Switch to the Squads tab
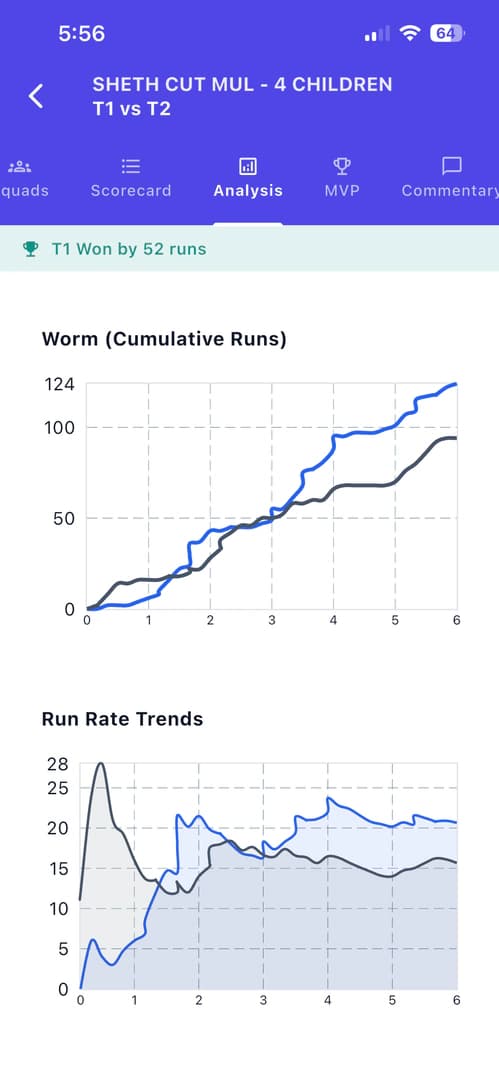The height and width of the screenshot is (1080, 499). [22, 178]
